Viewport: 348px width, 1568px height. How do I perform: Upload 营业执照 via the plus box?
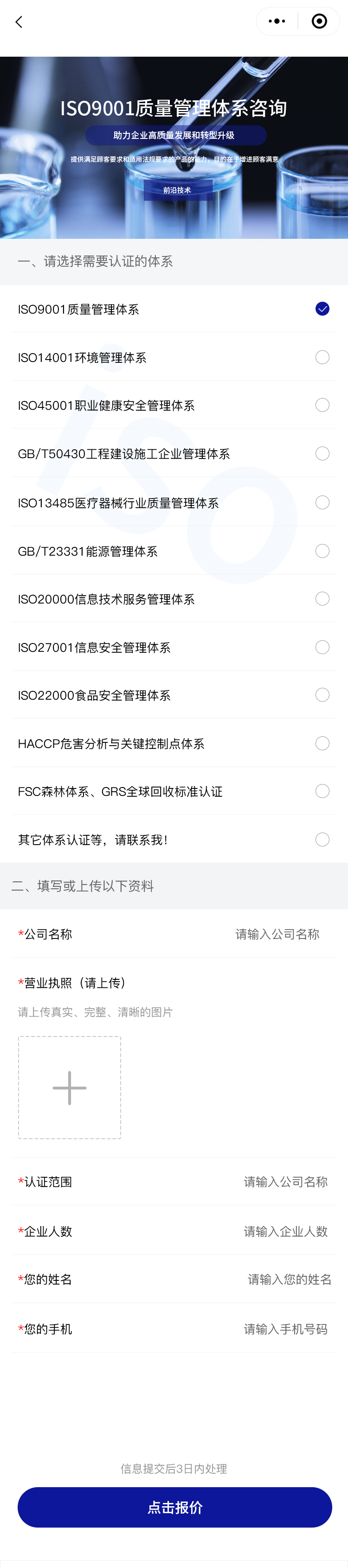tap(69, 1088)
